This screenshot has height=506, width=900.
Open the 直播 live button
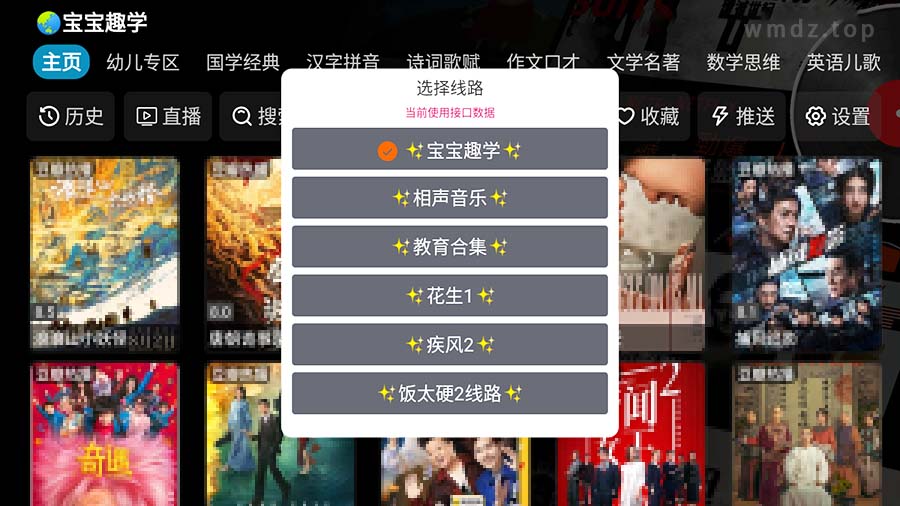168,117
